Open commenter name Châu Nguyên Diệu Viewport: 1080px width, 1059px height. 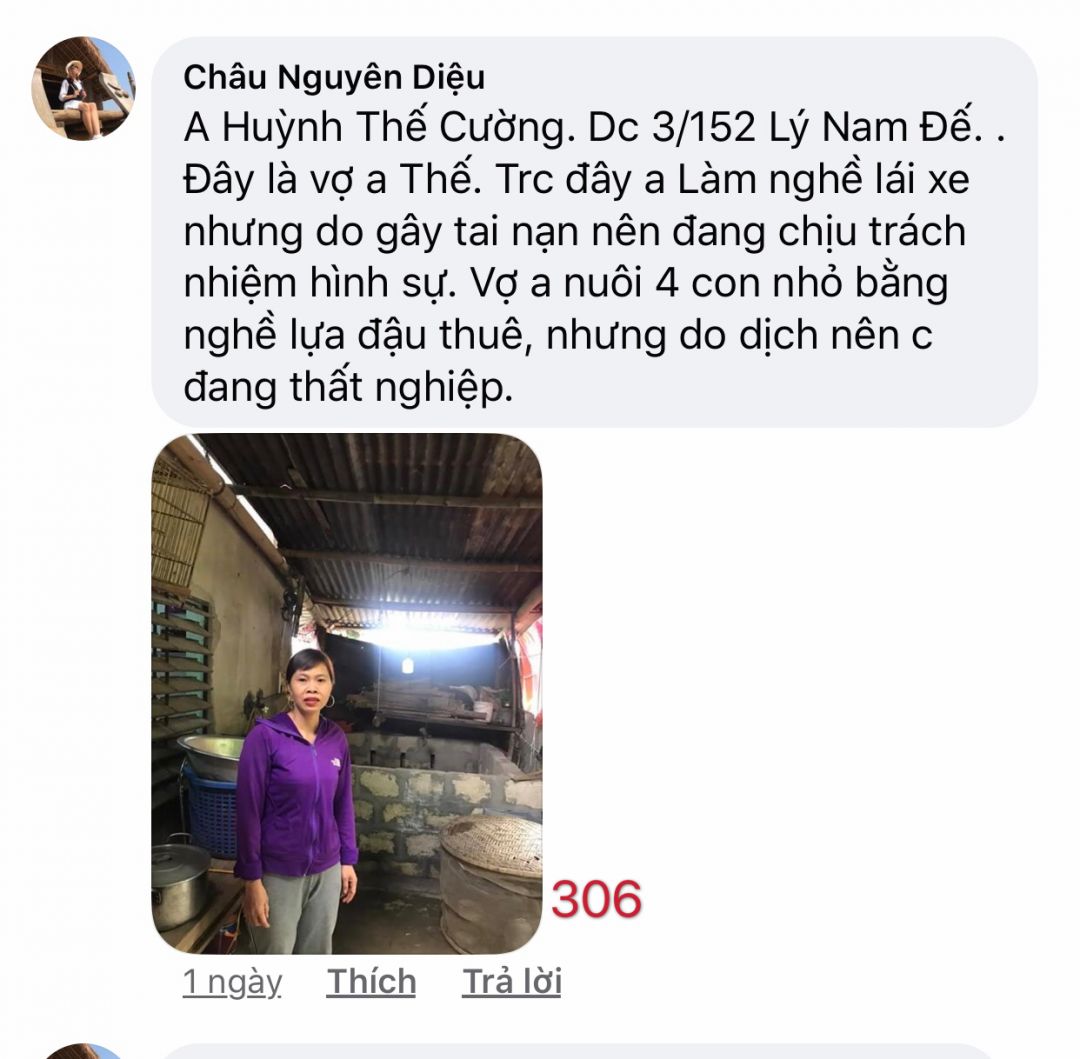point(335,77)
